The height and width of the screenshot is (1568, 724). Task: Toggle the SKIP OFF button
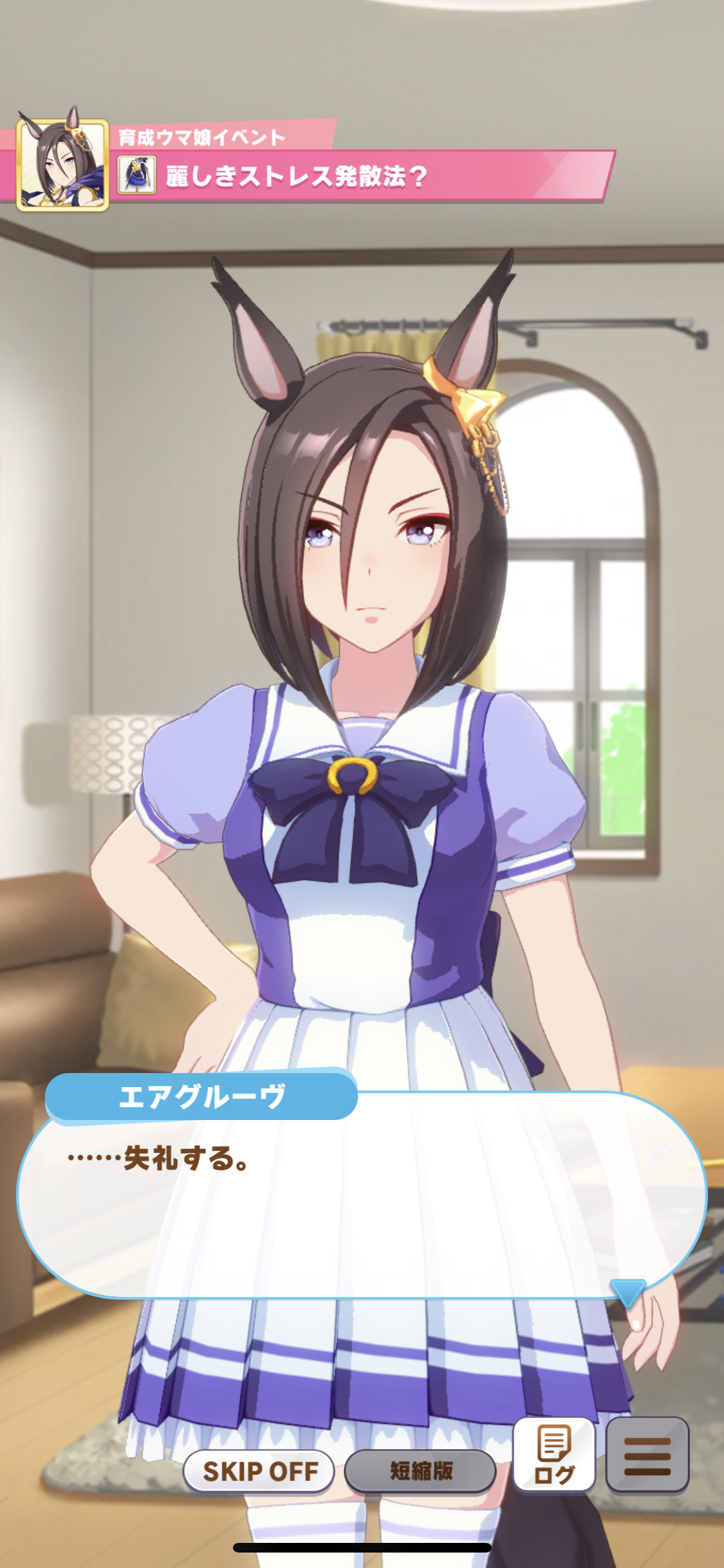pos(259,1471)
